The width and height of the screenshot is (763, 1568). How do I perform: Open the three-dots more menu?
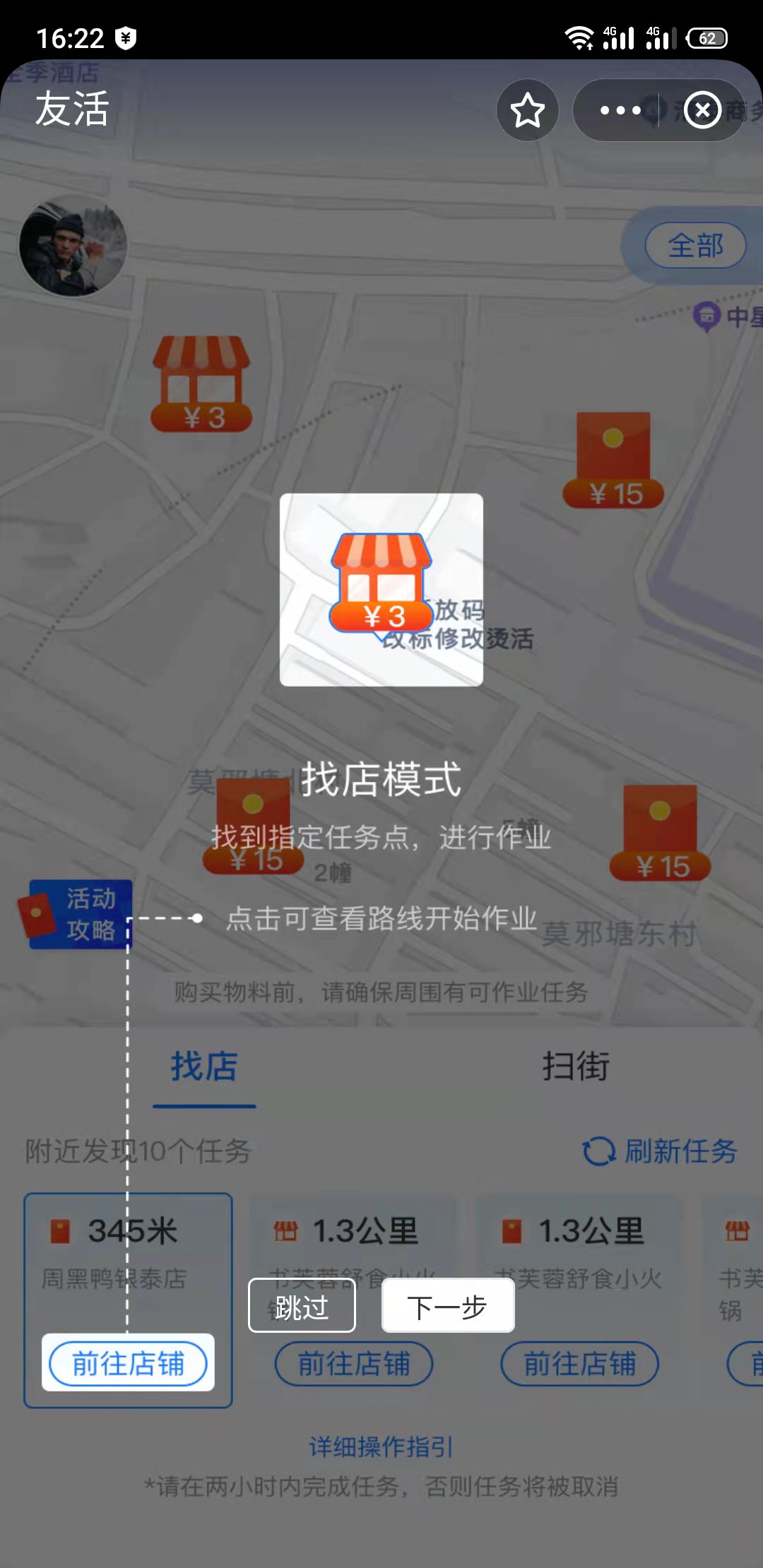coord(620,110)
